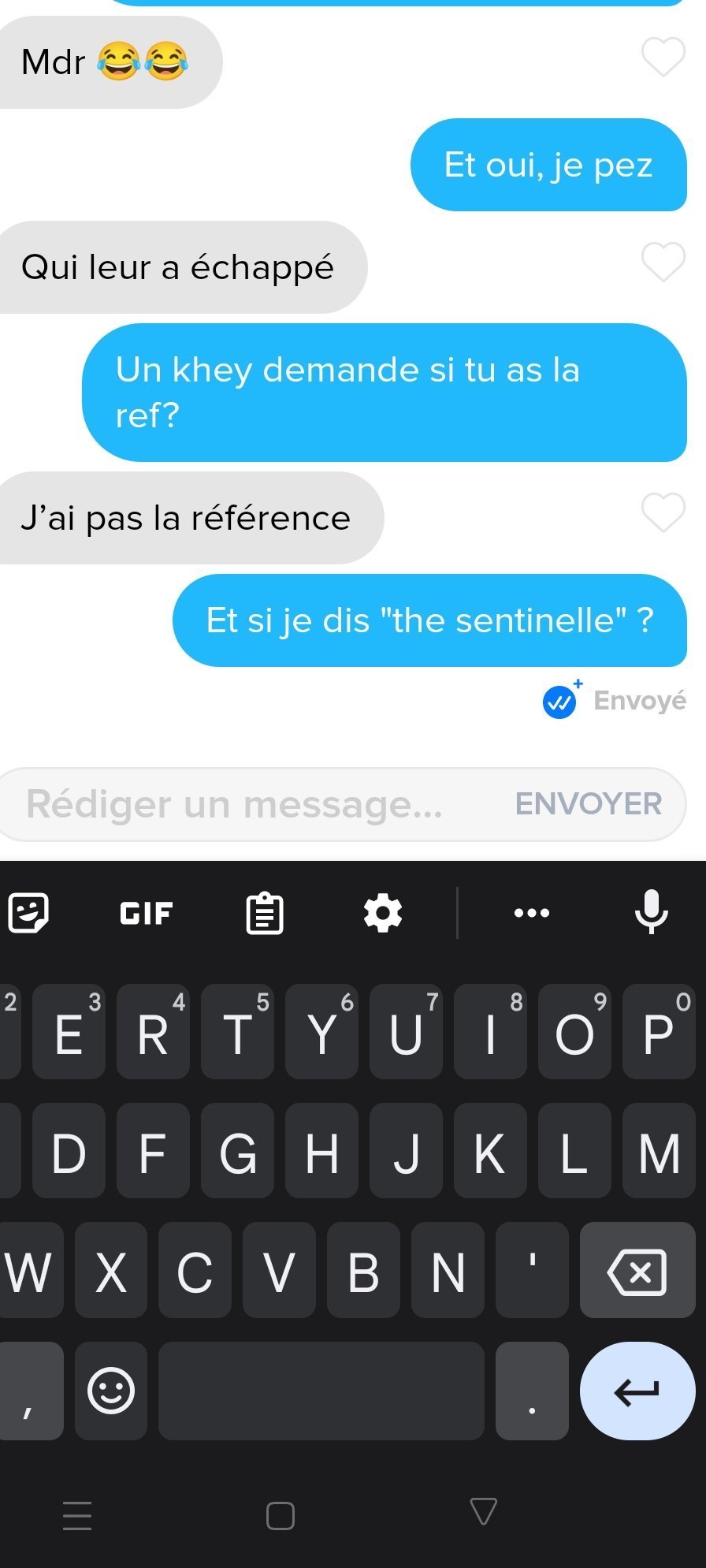Show more keyboard toolbar options
Viewport: 706px width, 1568px height.
(532, 913)
